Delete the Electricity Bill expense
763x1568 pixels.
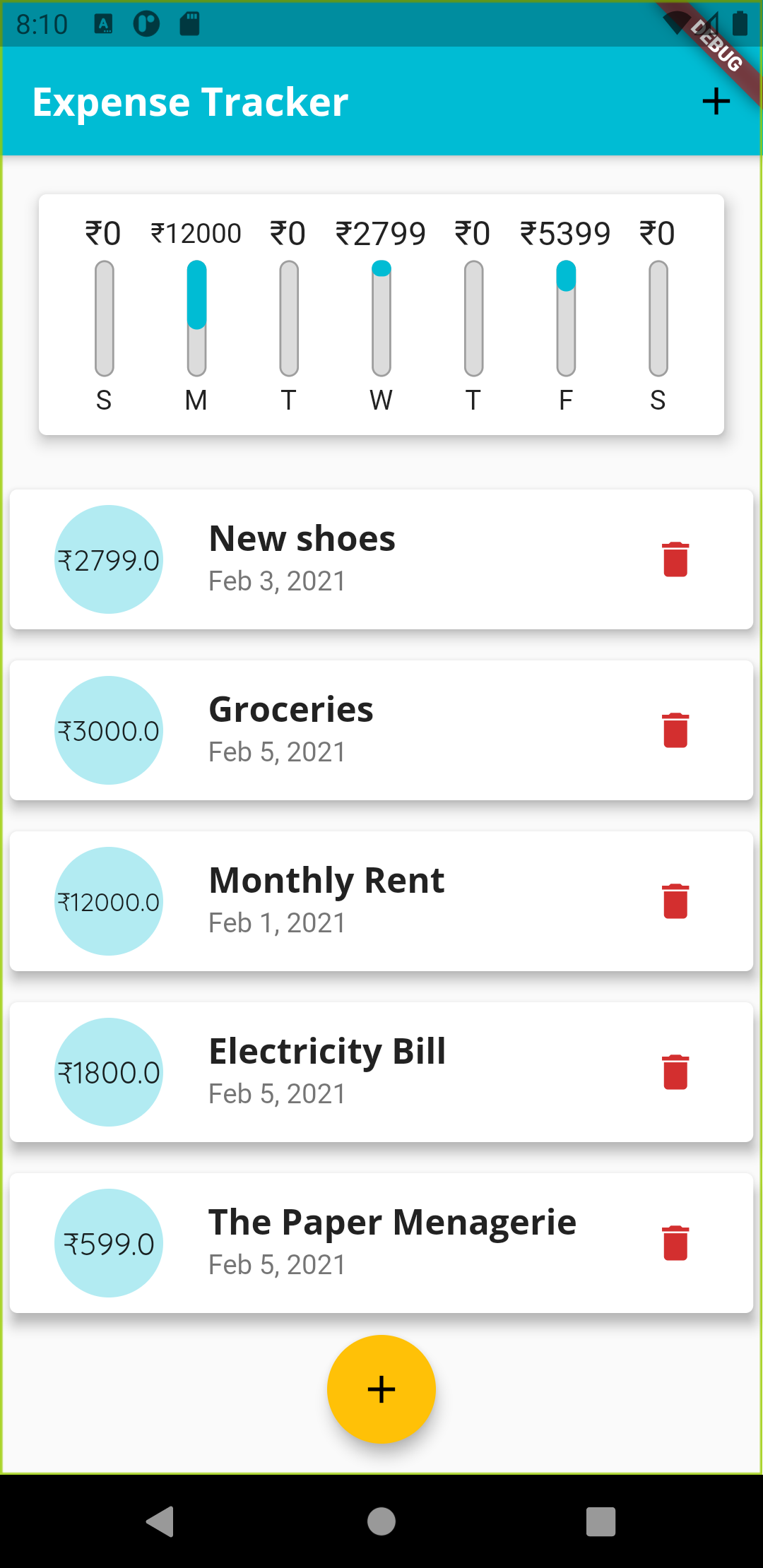pos(675,1071)
